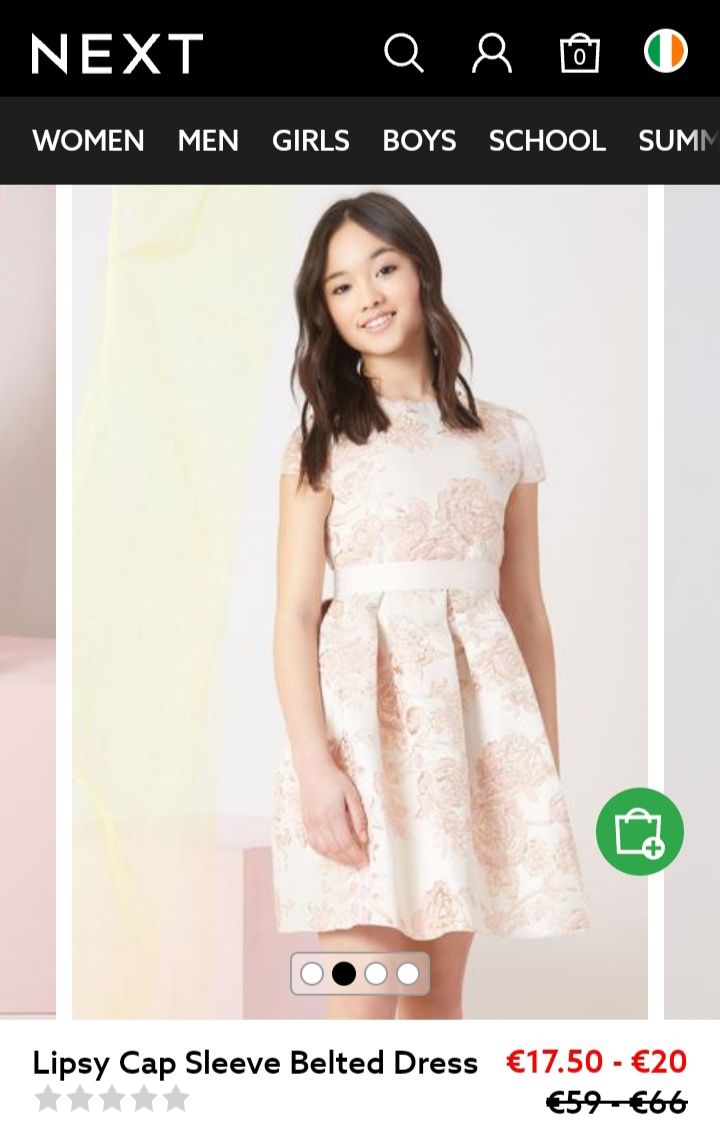
Task: Open the search icon
Action: coord(404,52)
